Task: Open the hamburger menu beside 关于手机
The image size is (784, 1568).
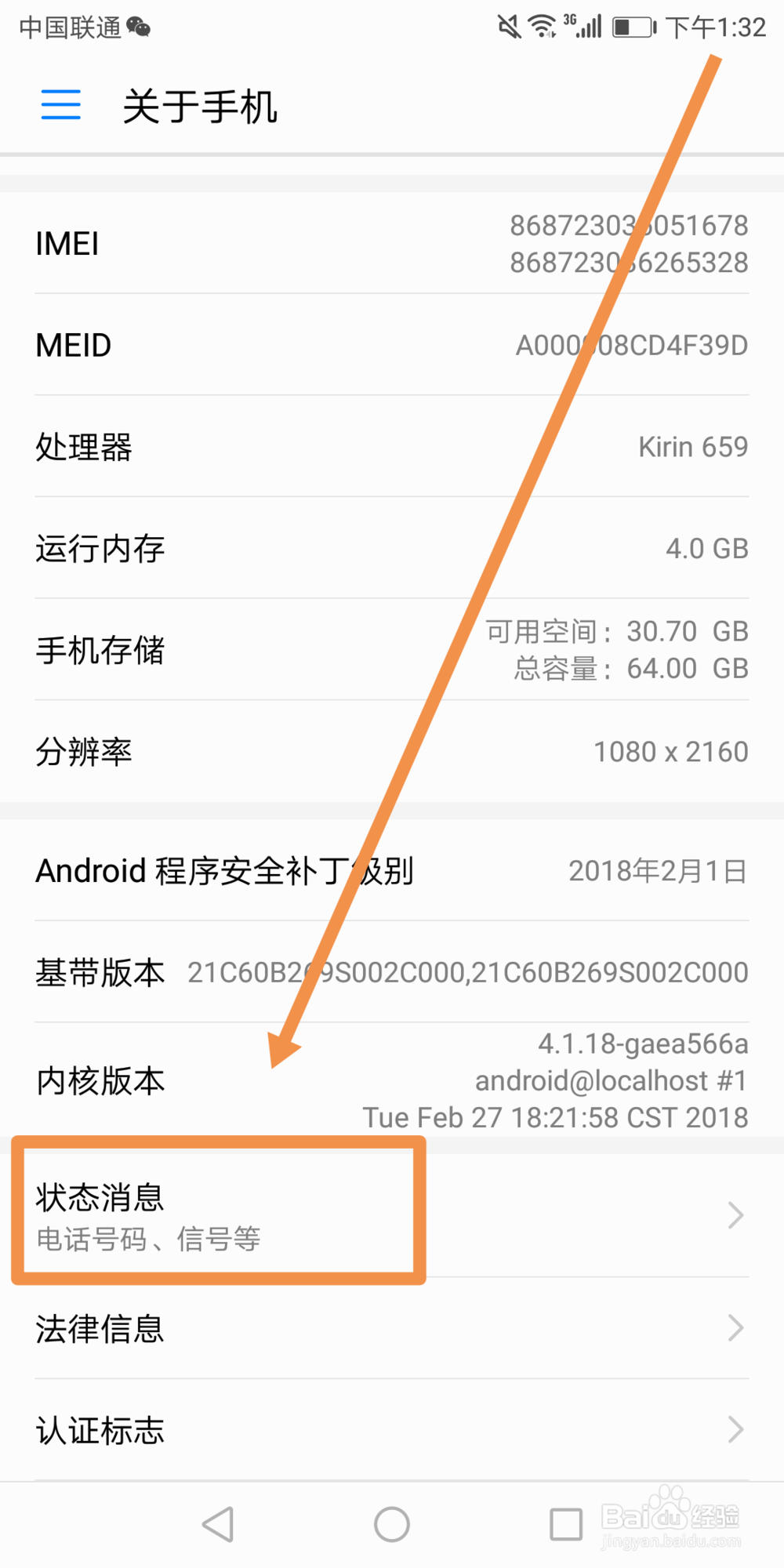Action: pos(60,104)
